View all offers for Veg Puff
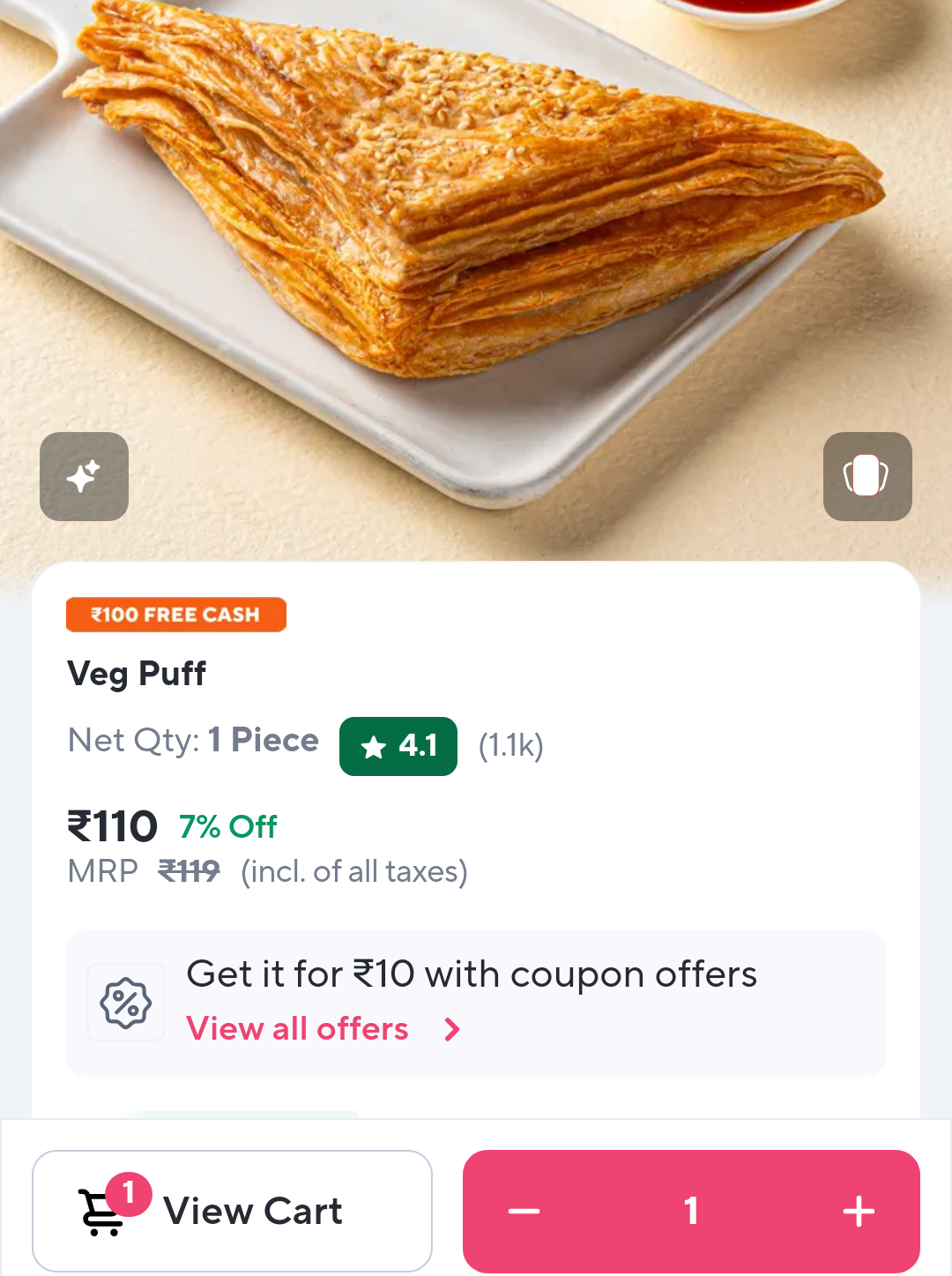 [x=323, y=1029]
